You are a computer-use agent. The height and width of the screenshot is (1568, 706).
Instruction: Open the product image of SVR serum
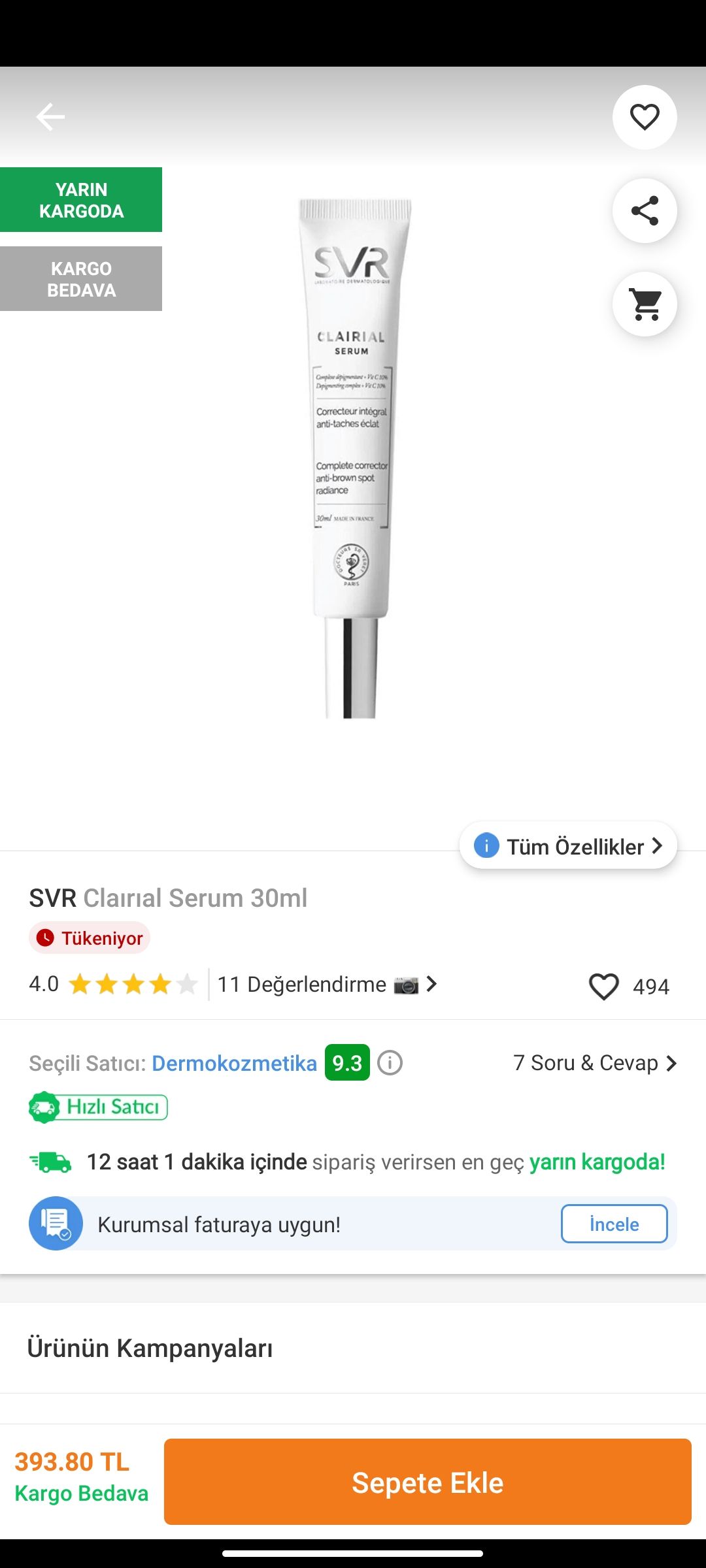(x=354, y=459)
